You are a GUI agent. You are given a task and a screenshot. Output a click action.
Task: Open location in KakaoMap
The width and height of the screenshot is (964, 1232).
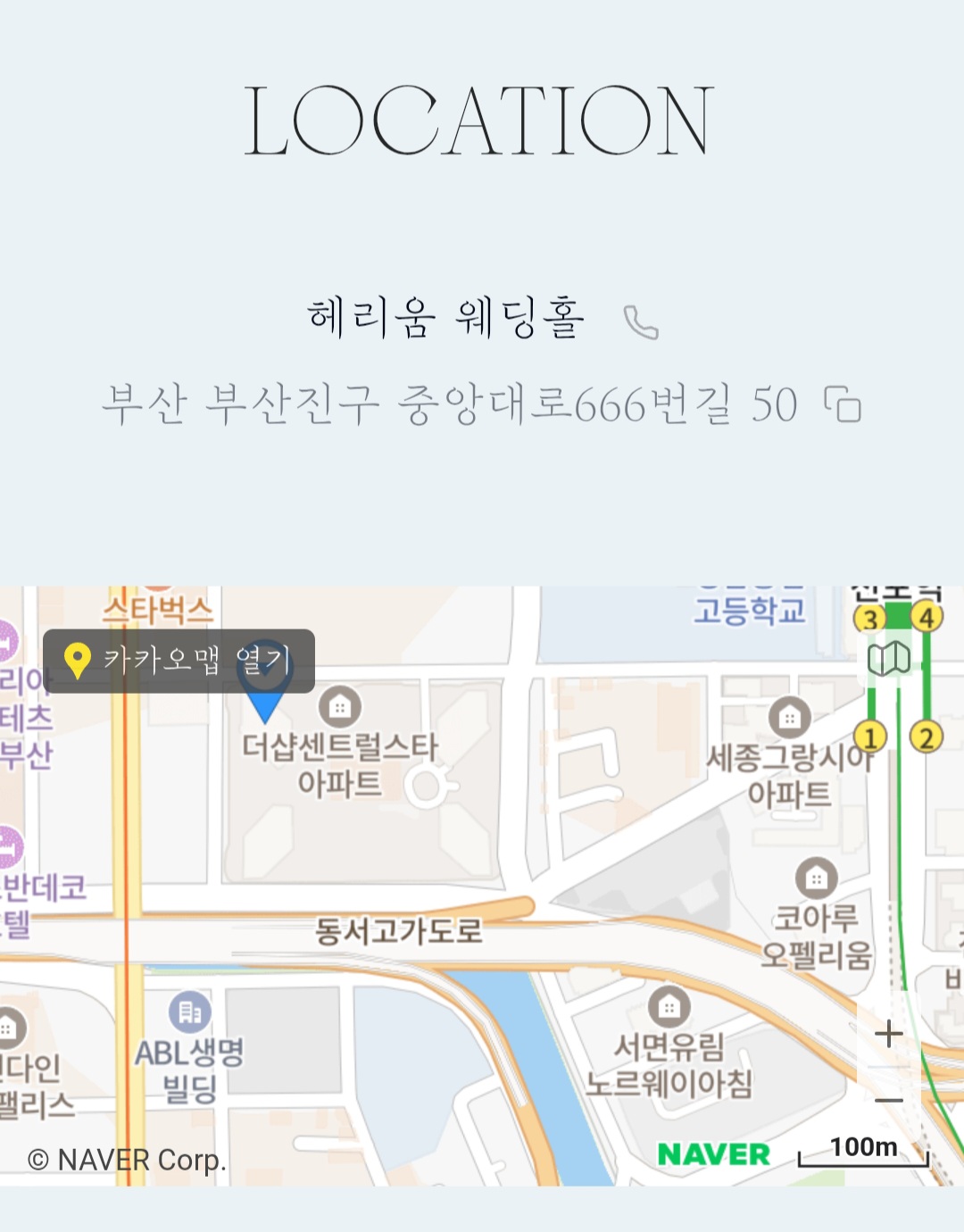click(x=179, y=661)
